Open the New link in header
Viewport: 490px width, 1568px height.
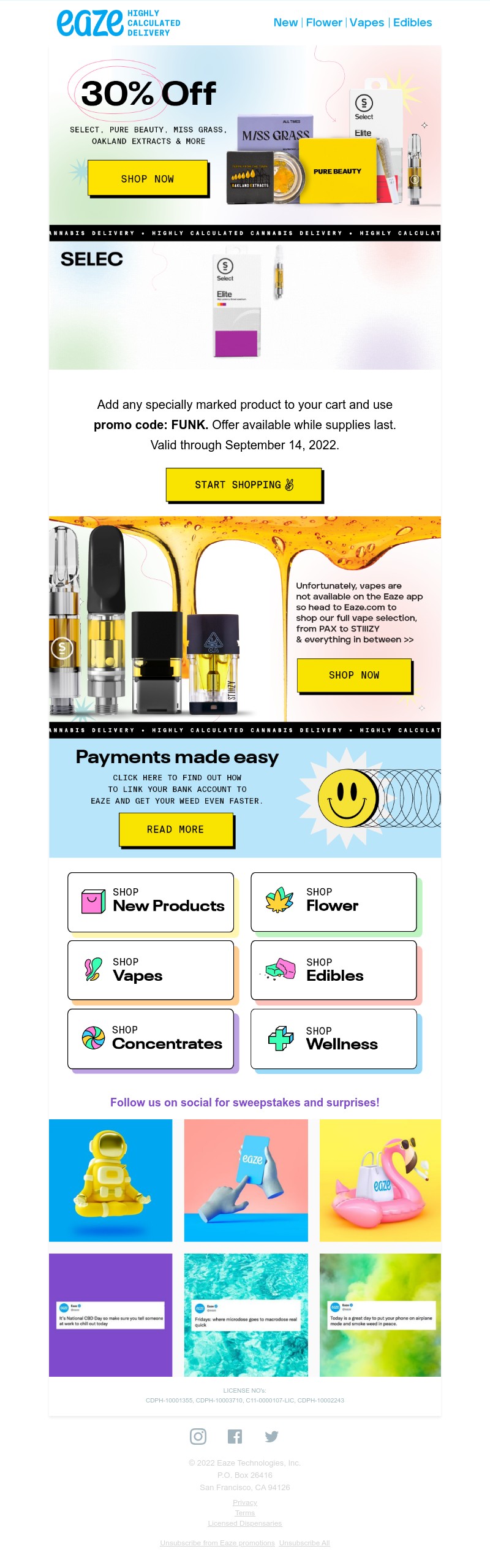pos(285,23)
